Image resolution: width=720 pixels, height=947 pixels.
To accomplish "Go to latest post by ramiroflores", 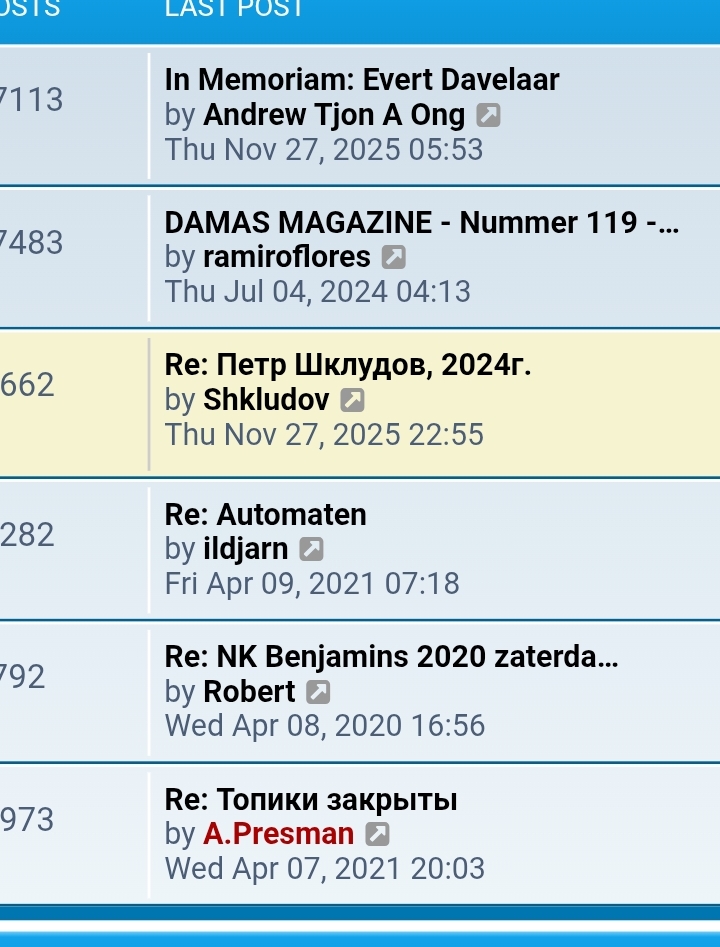I will (394, 258).
